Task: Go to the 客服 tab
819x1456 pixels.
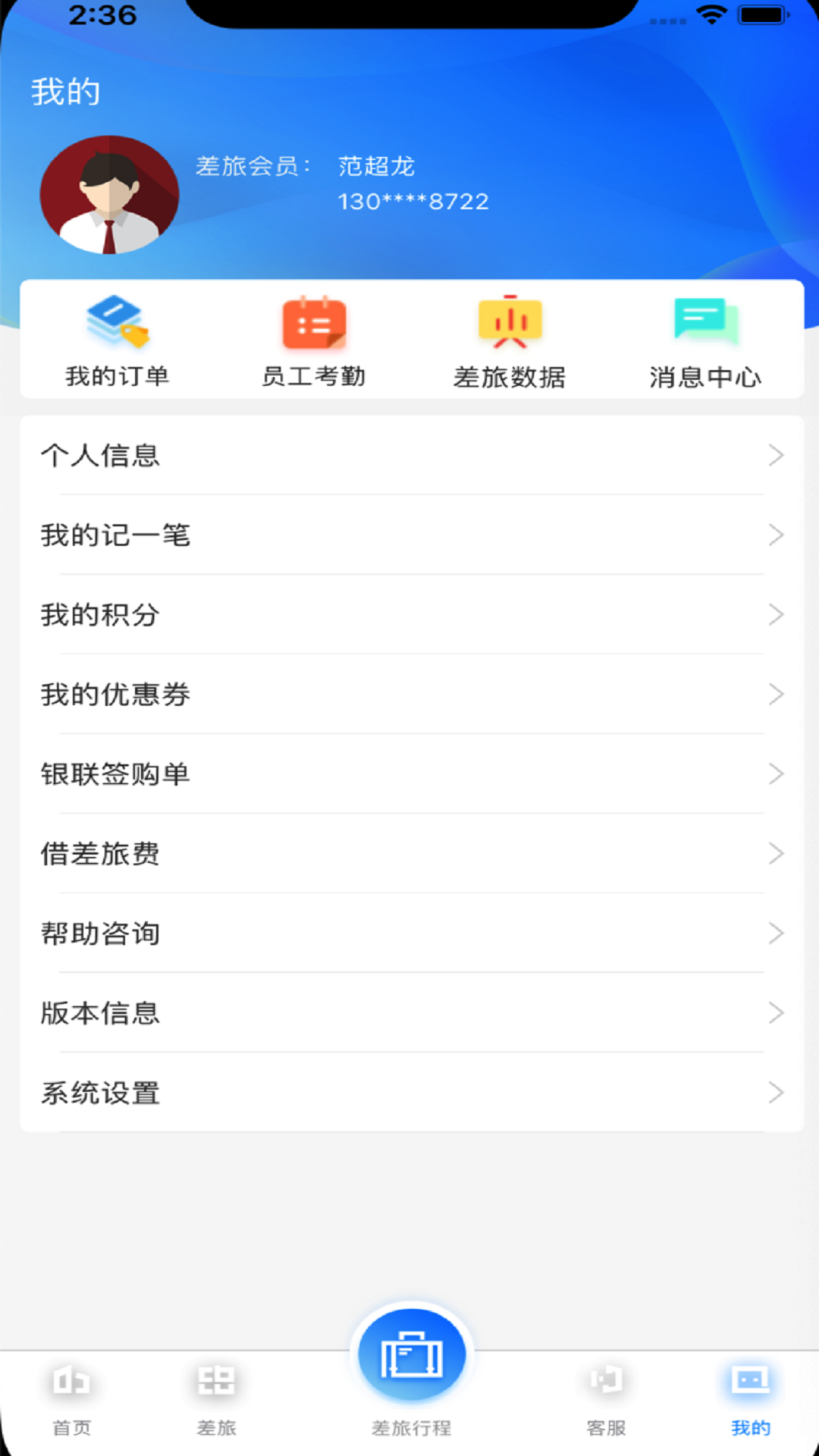Action: click(606, 1399)
